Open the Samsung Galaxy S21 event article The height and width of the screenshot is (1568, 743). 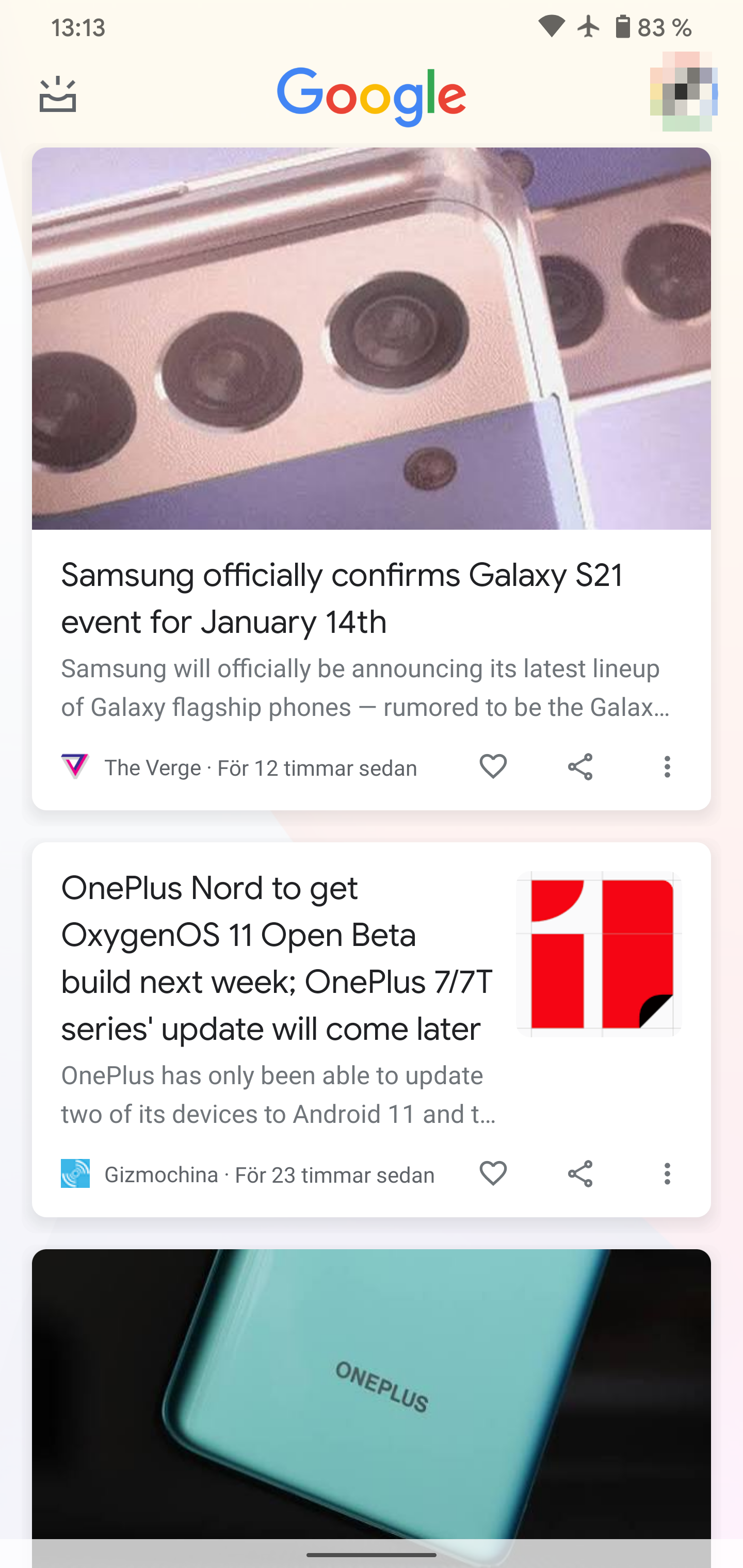tap(341, 598)
